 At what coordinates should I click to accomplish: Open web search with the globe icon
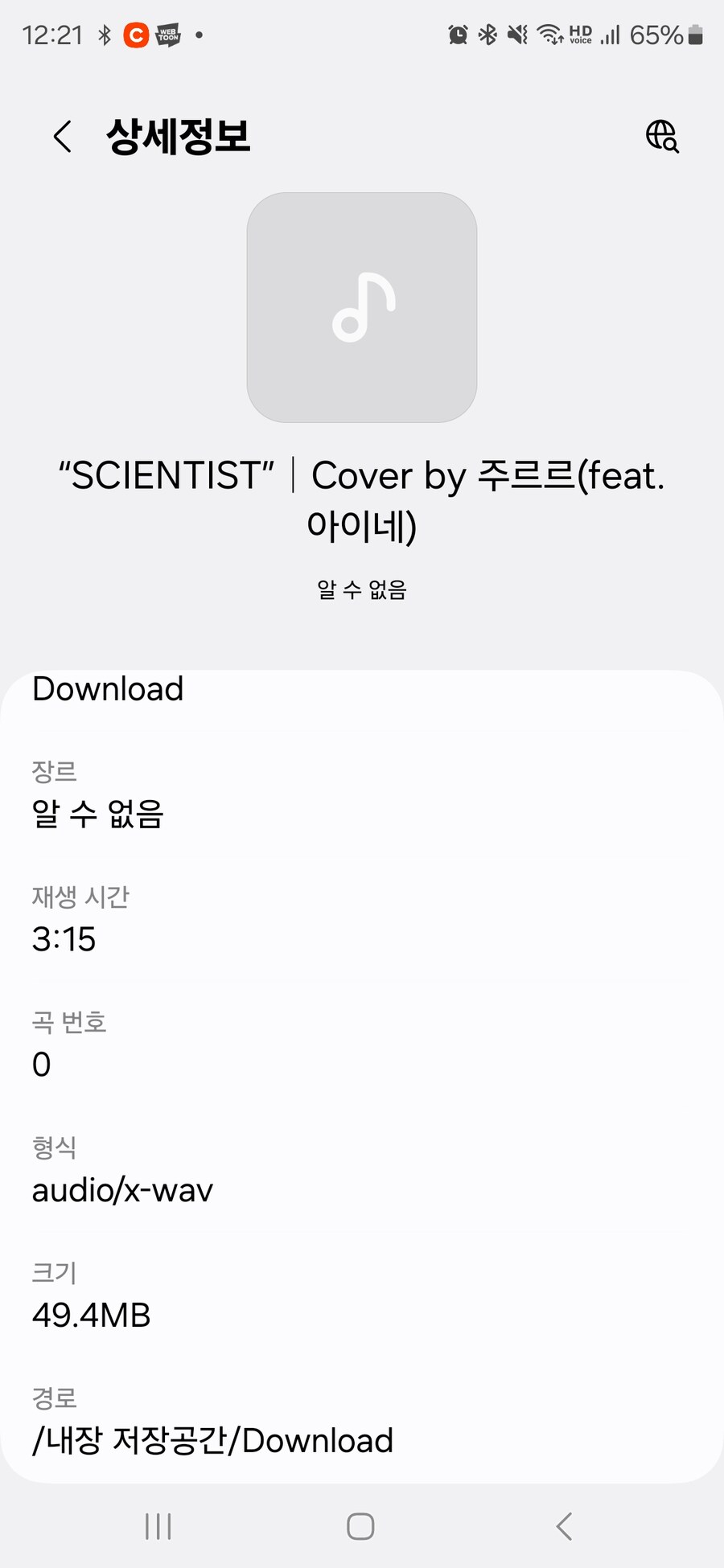pos(661,137)
